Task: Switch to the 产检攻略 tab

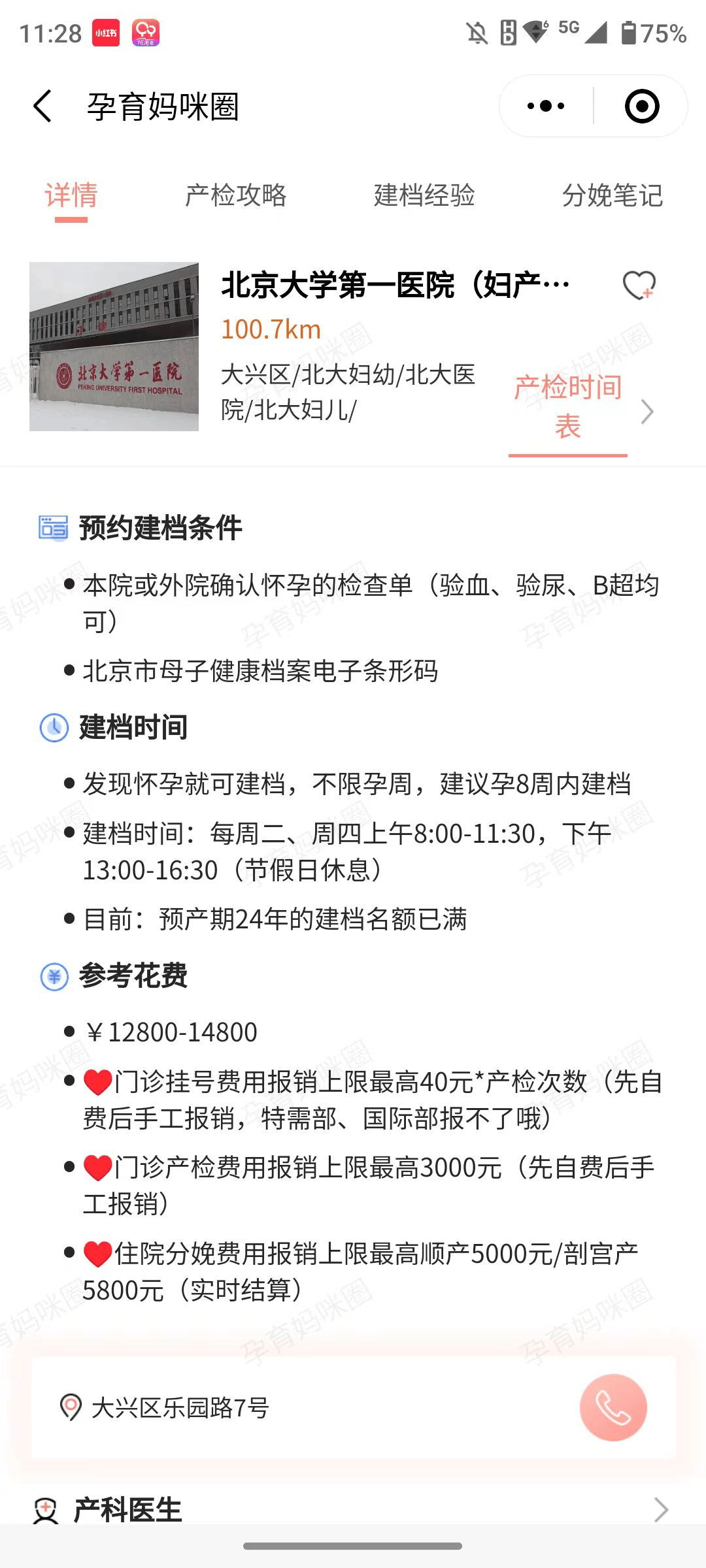Action: tap(236, 195)
